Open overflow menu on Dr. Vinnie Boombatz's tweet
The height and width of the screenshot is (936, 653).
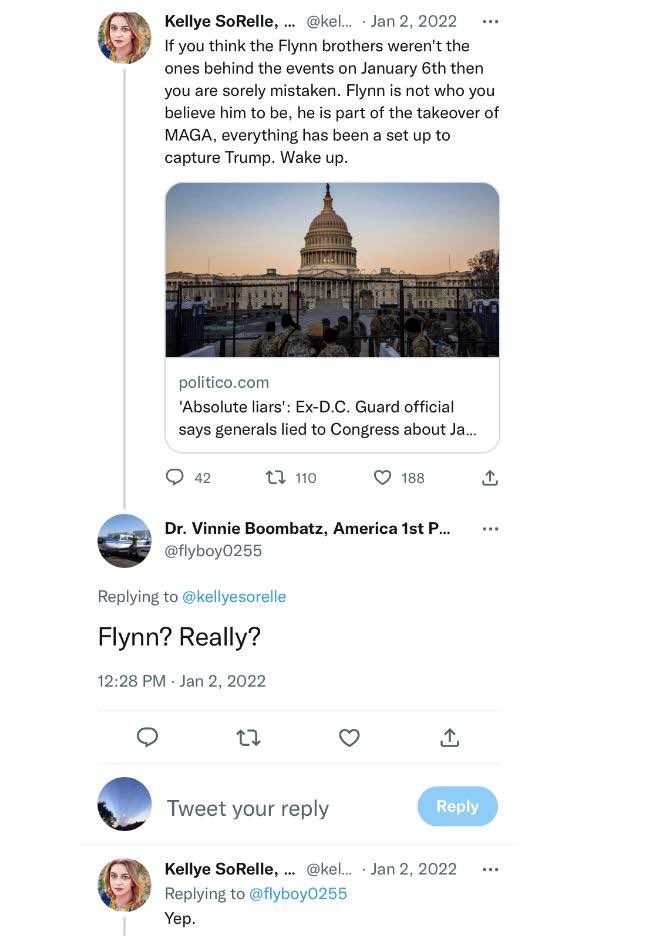490,529
